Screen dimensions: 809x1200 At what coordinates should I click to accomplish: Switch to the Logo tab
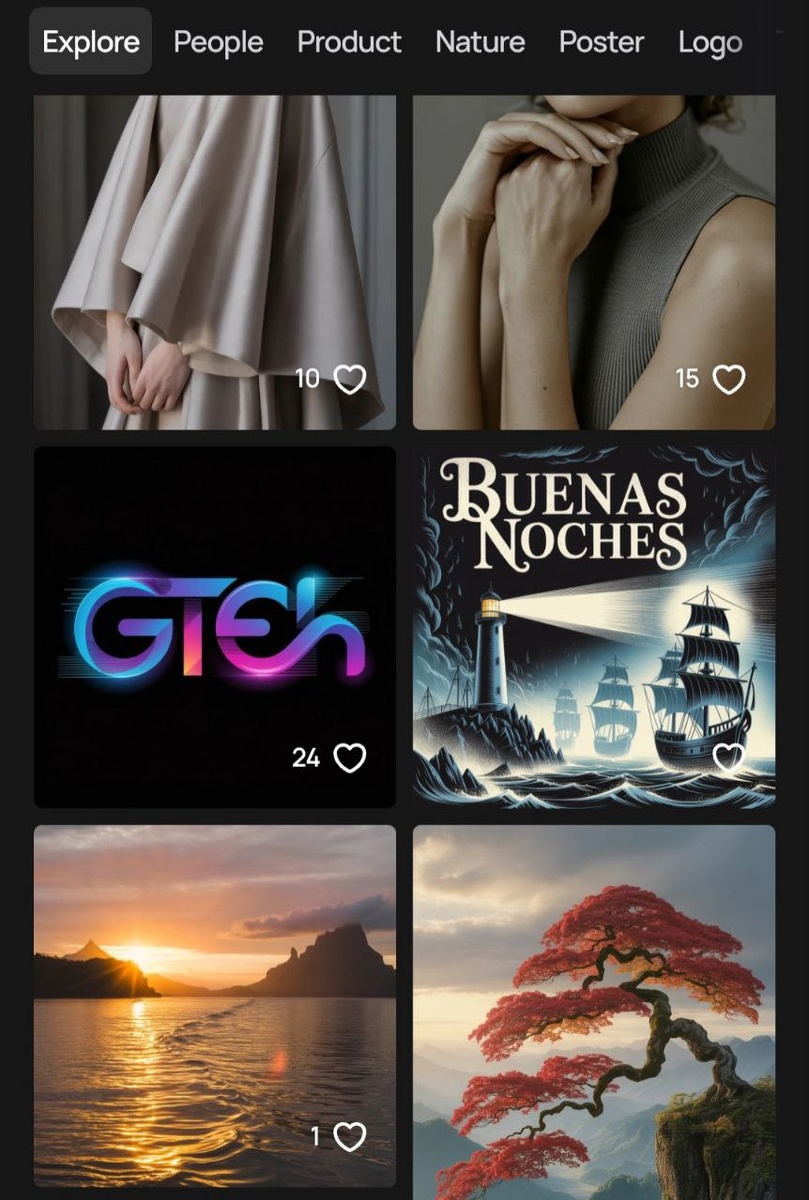pos(710,42)
